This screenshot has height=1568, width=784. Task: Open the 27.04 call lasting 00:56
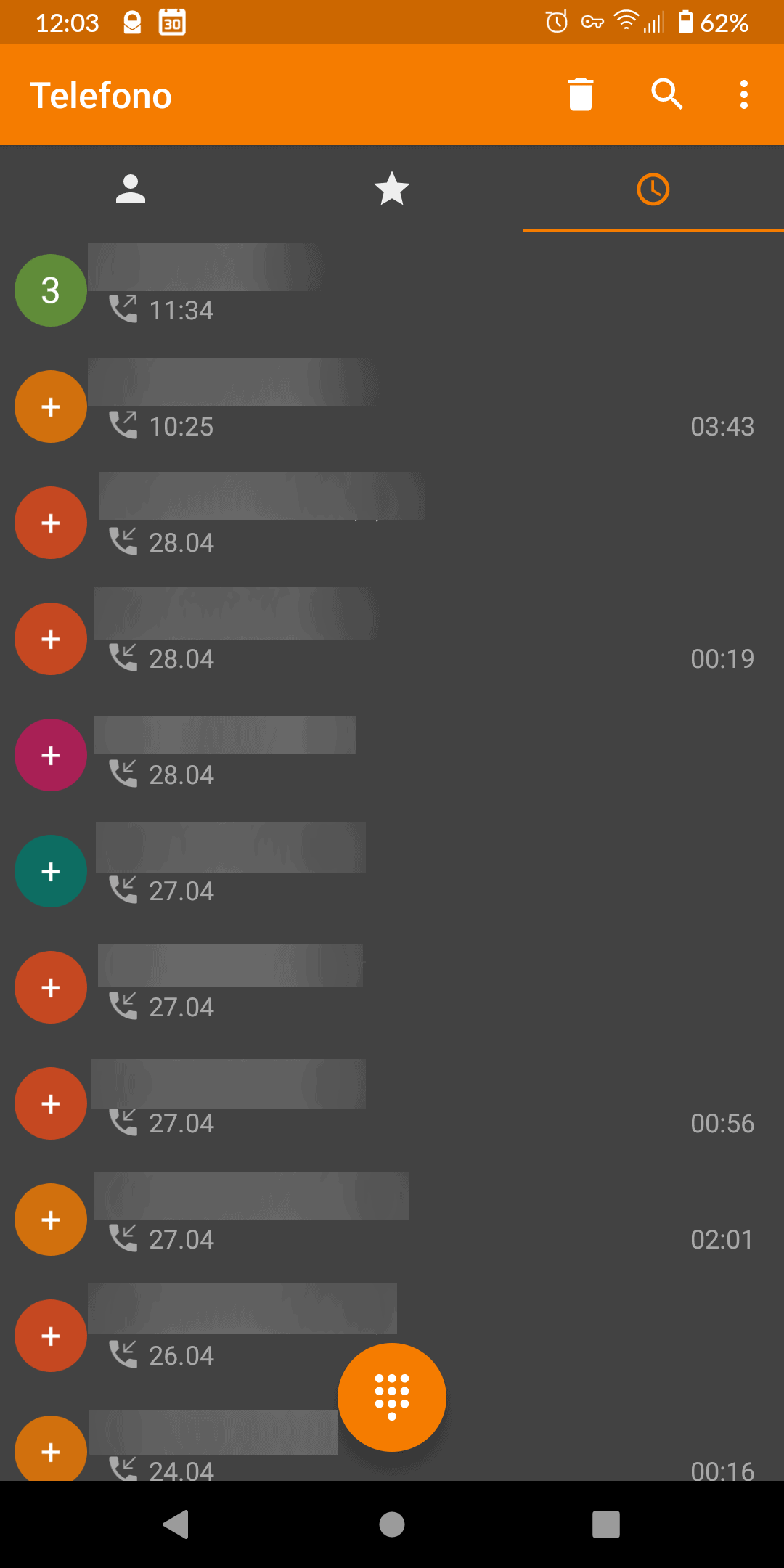coord(392,1103)
